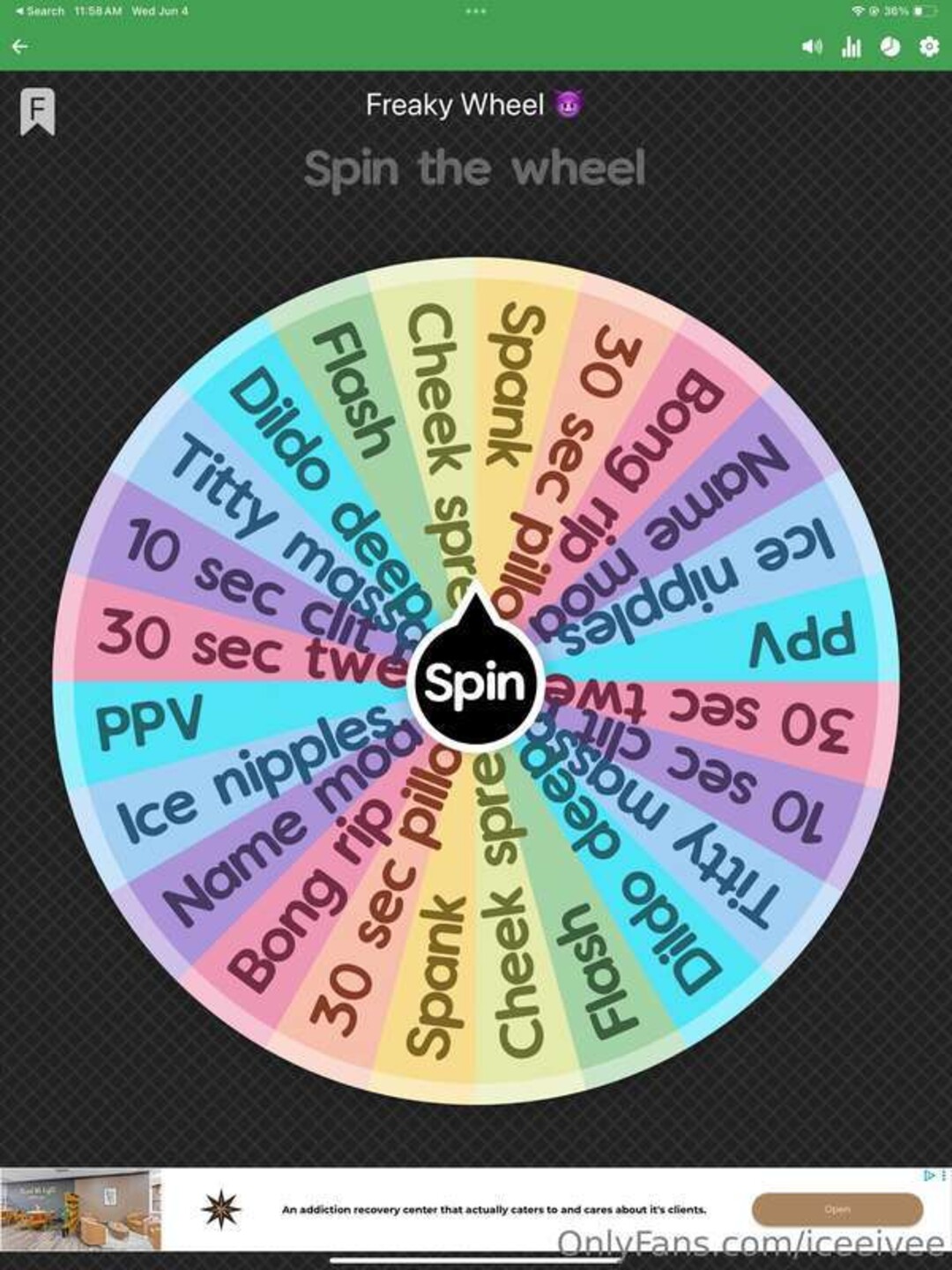This screenshot has height=1270, width=952.
Task: Tap the center Spin button
Action: coord(475,684)
